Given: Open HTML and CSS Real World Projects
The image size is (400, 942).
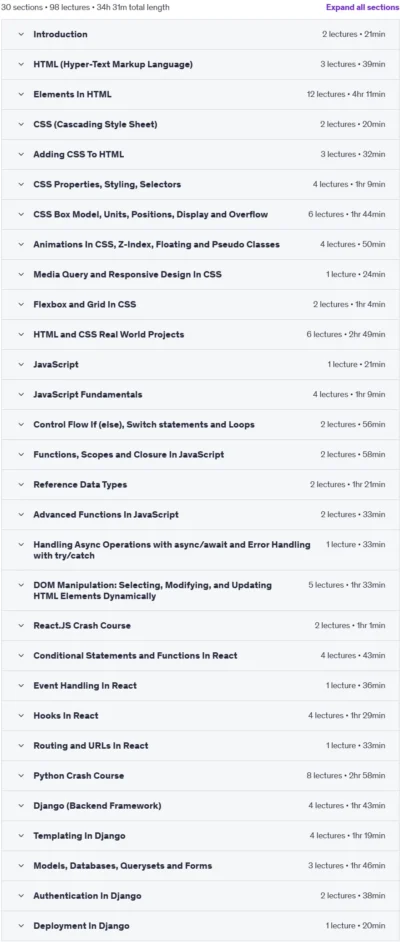Looking at the screenshot, I should (200, 335).
